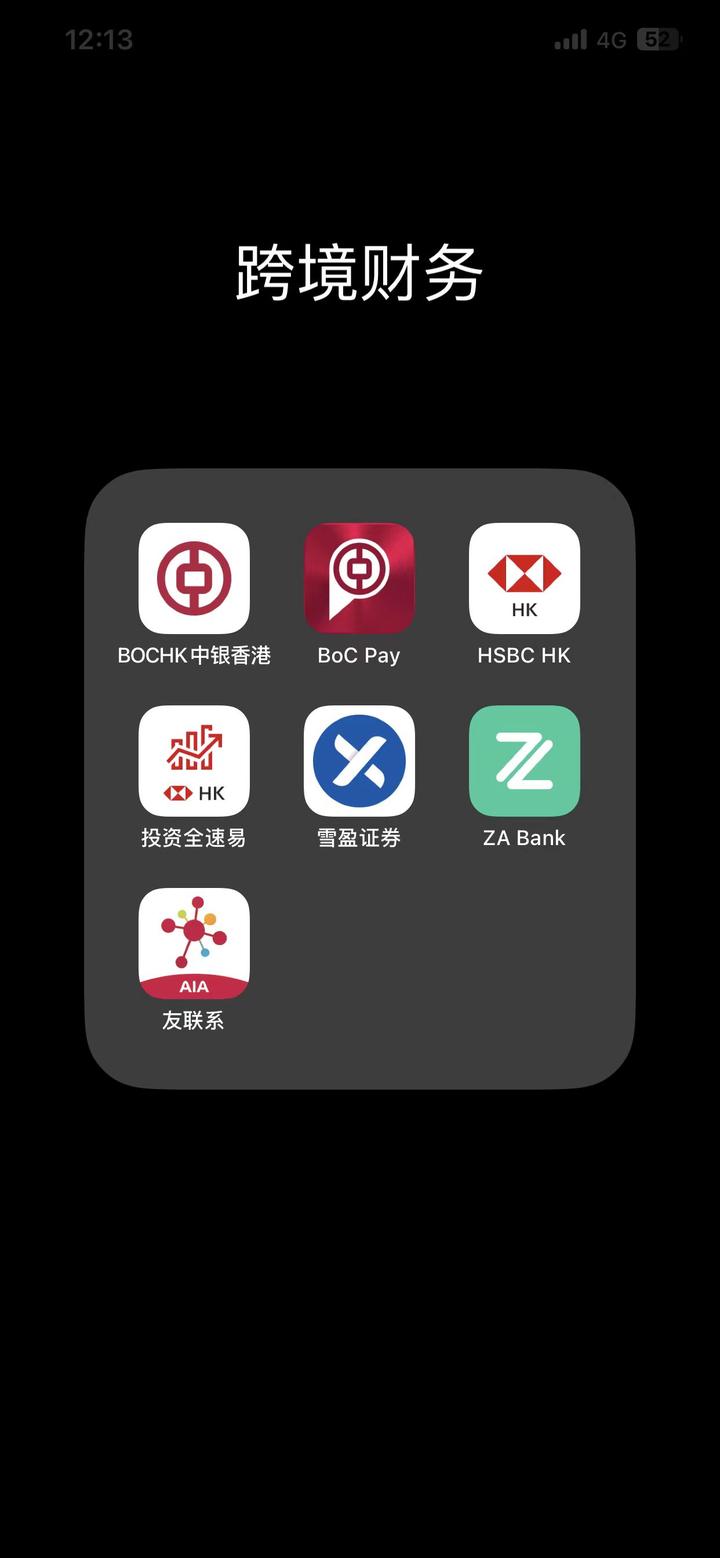This screenshot has height=1558, width=720.
Task: Open the HSBC hexagon HK icon
Action: point(524,578)
